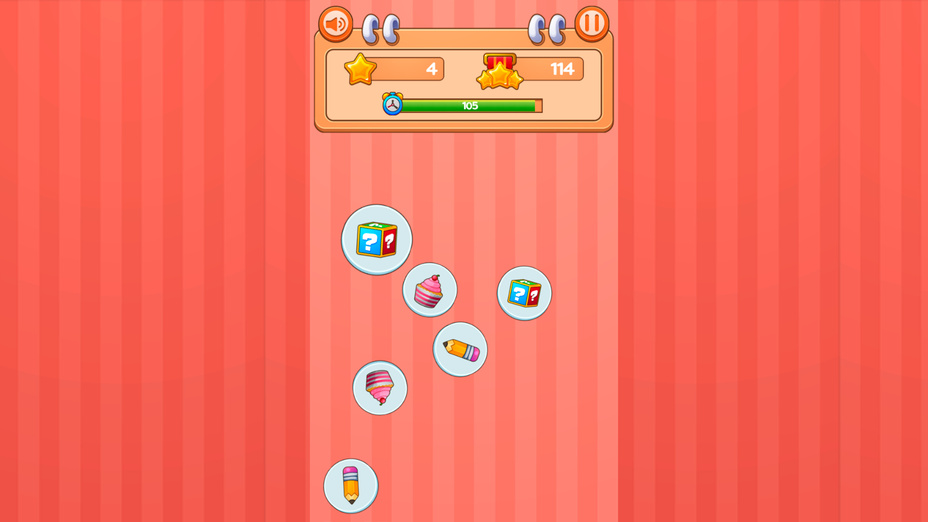This screenshot has height=522, width=928.
Task: Mute the game sound
Action: point(336,24)
